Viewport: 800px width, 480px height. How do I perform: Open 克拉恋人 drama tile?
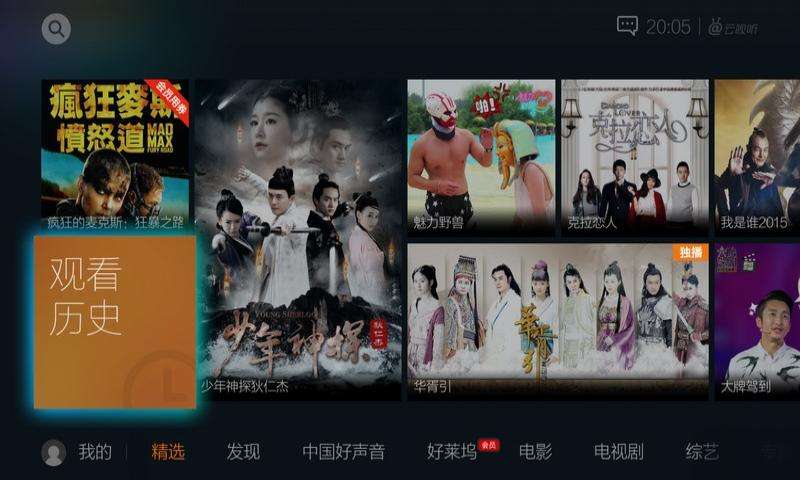coord(634,157)
